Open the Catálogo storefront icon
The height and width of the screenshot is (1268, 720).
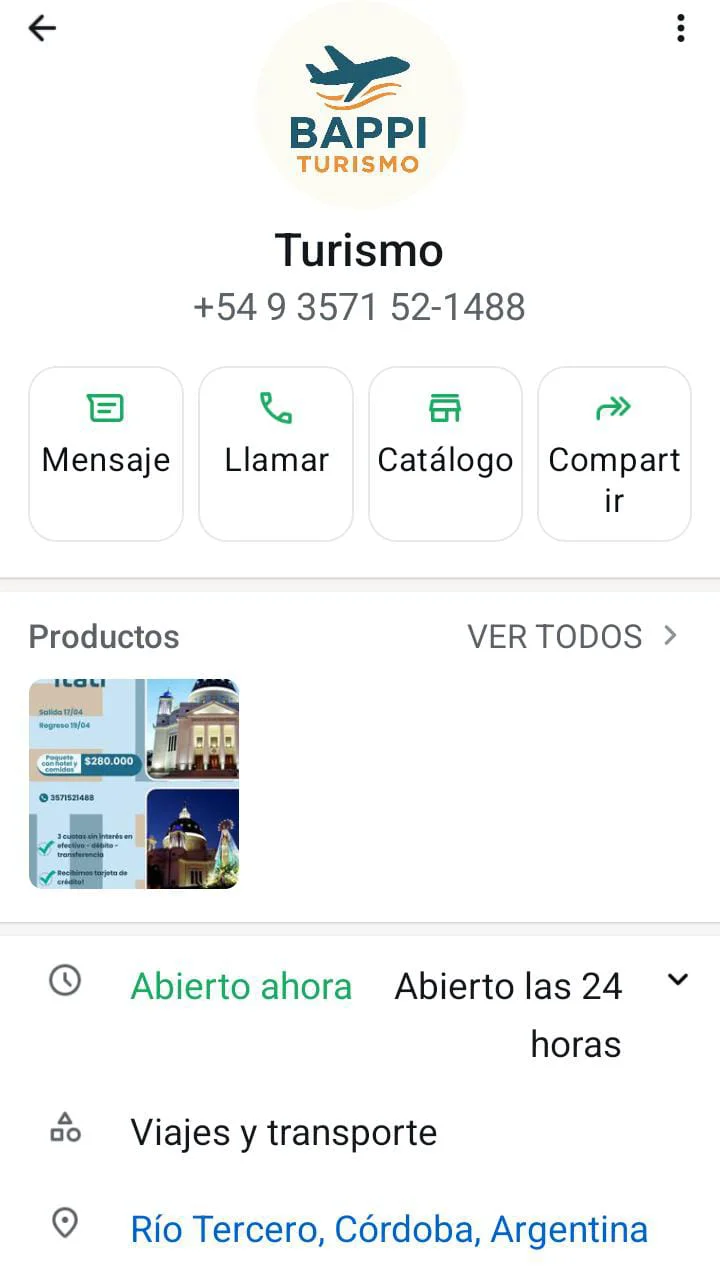click(445, 407)
